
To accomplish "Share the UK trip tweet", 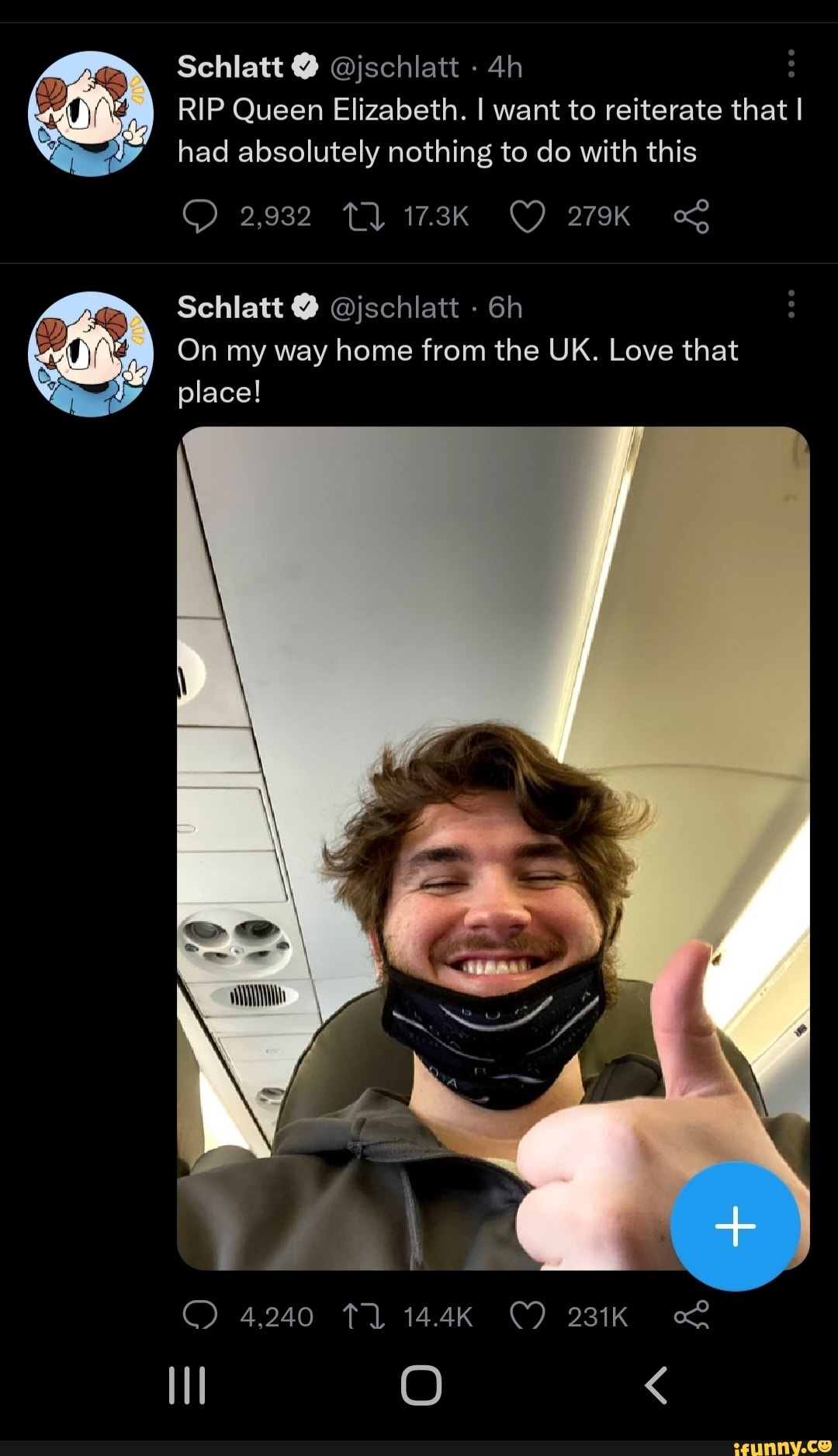I will (x=691, y=1316).
